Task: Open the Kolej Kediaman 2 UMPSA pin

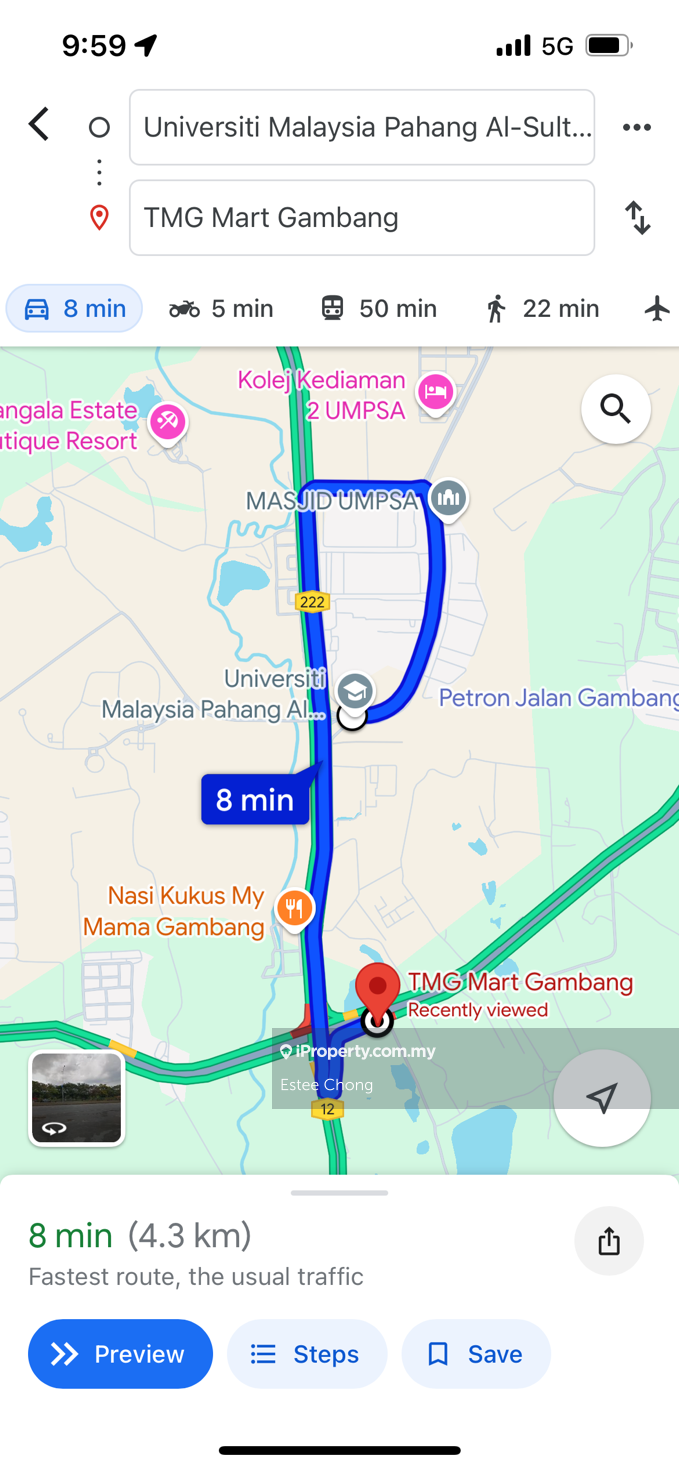Action: pyautogui.click(x=436, y=391)
